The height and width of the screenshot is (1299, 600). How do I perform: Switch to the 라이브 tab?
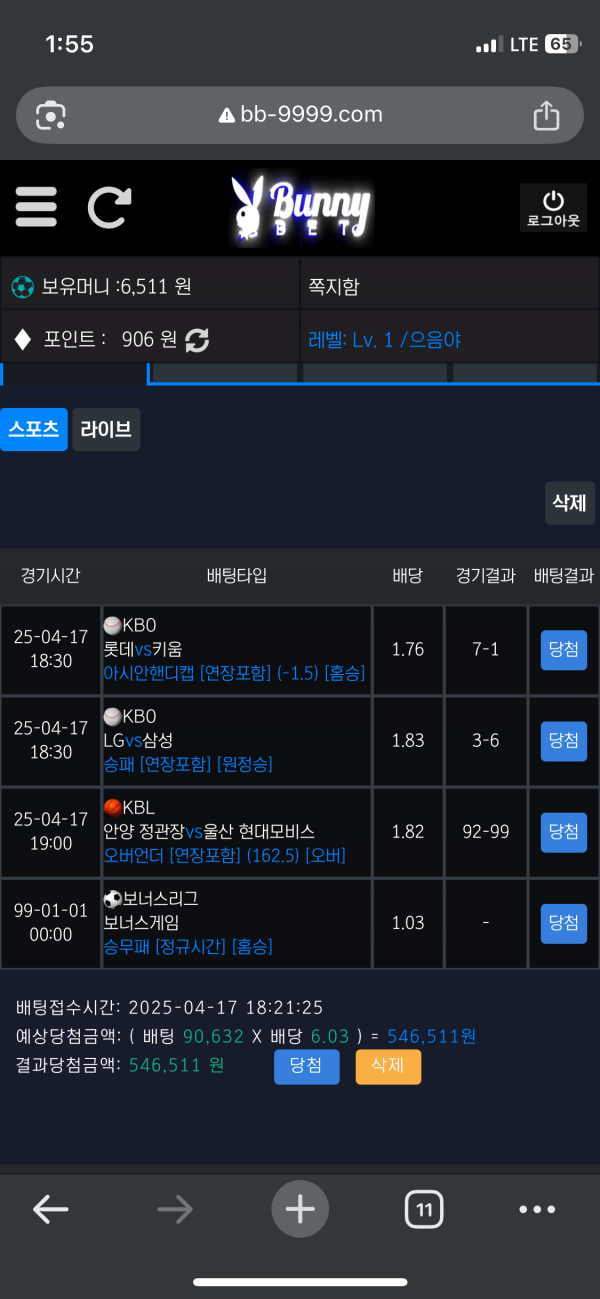[x=106, y=430]
